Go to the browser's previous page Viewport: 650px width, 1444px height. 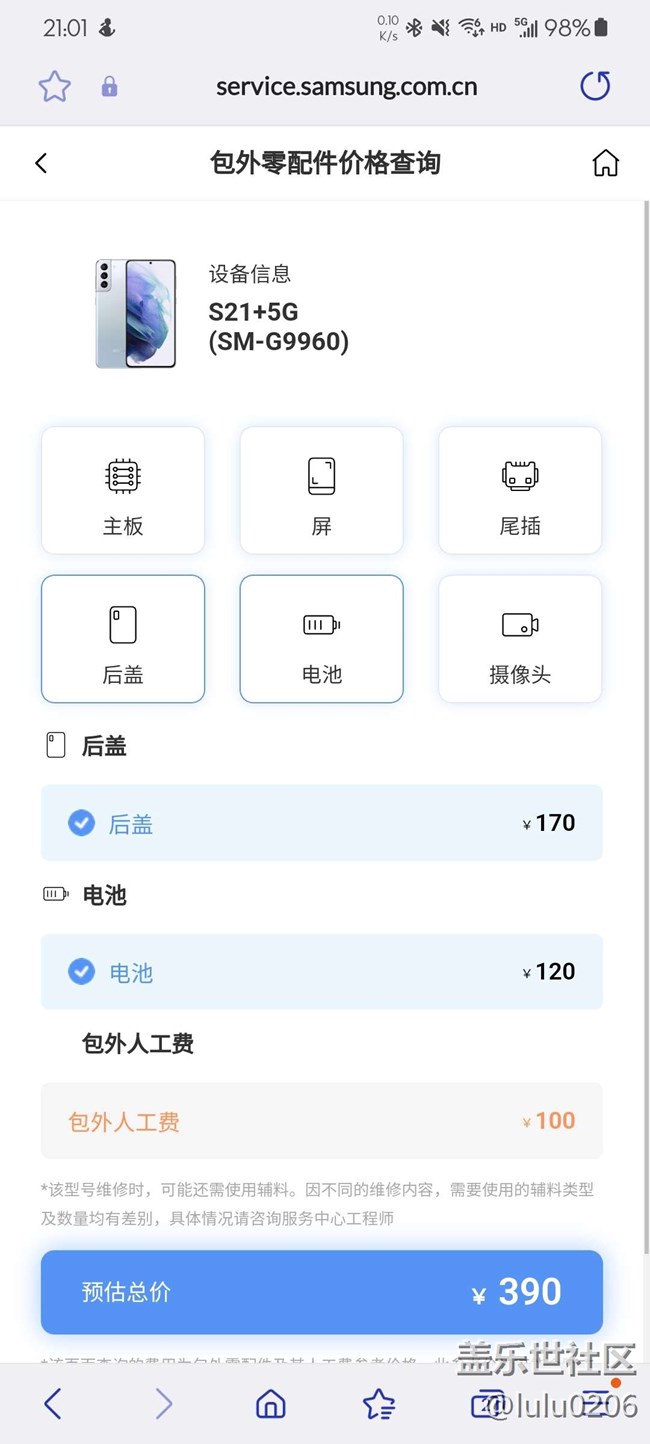click(x=53, y=1404)
